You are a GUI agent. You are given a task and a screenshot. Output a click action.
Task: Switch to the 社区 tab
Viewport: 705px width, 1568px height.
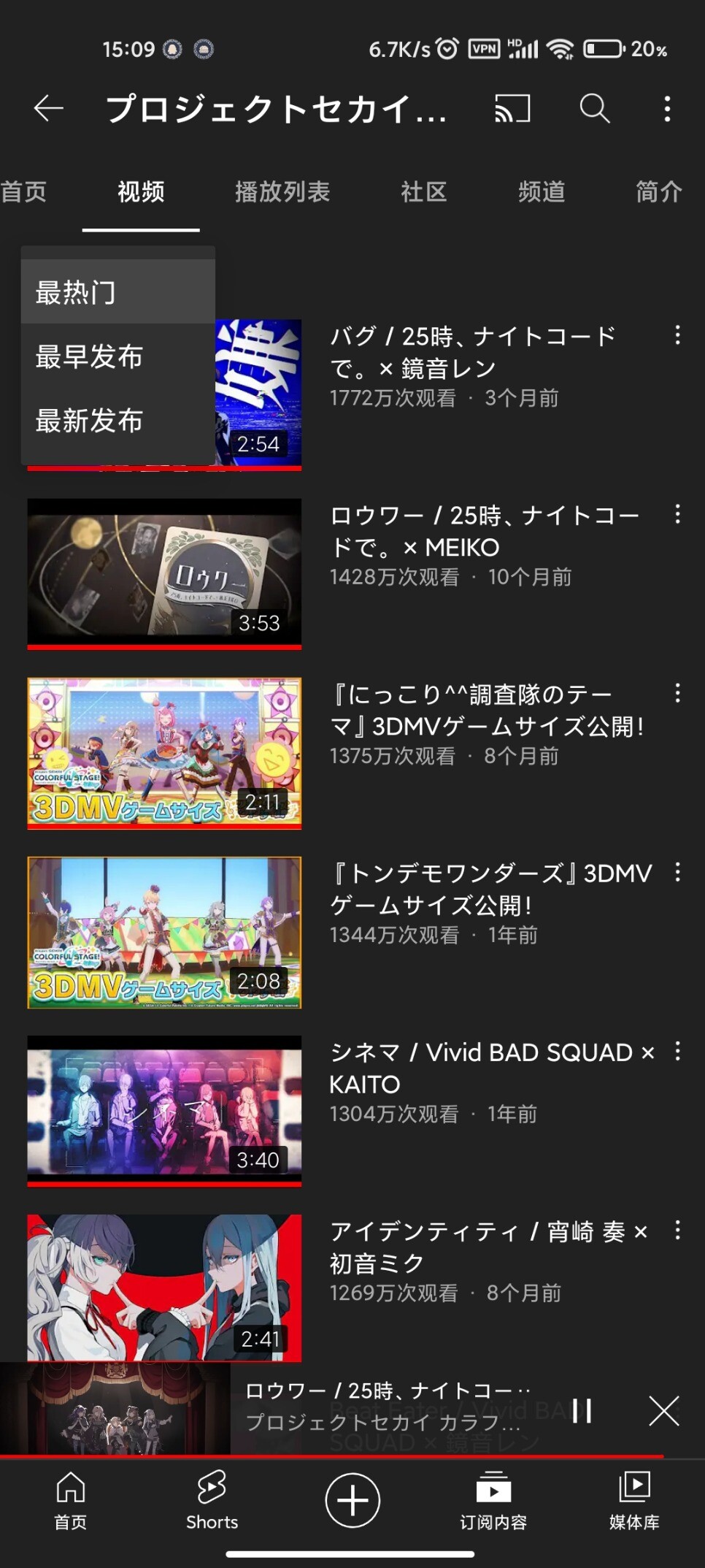(423, 192)
